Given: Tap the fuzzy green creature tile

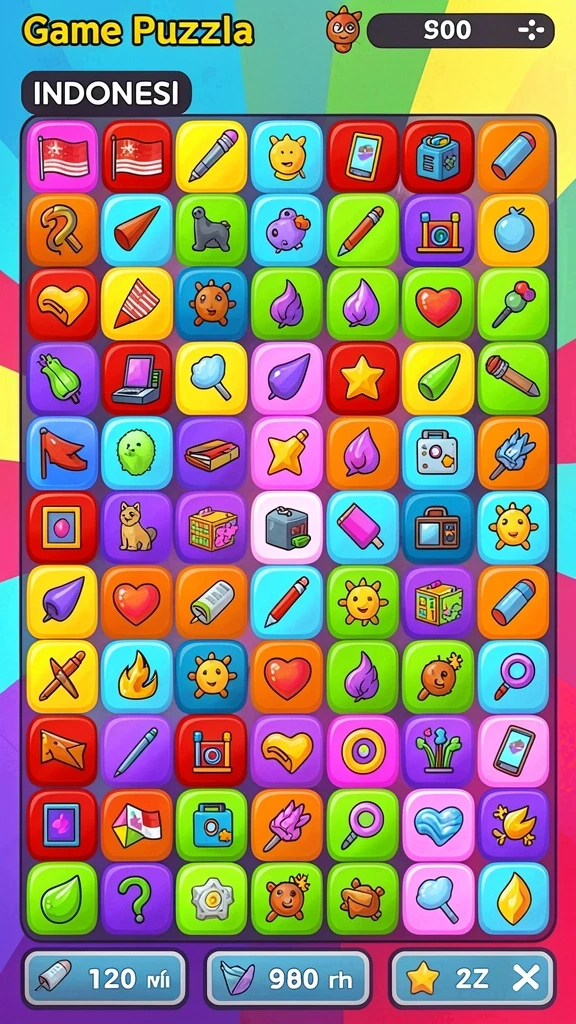Looking at the screenshot, I should point(137,453).
